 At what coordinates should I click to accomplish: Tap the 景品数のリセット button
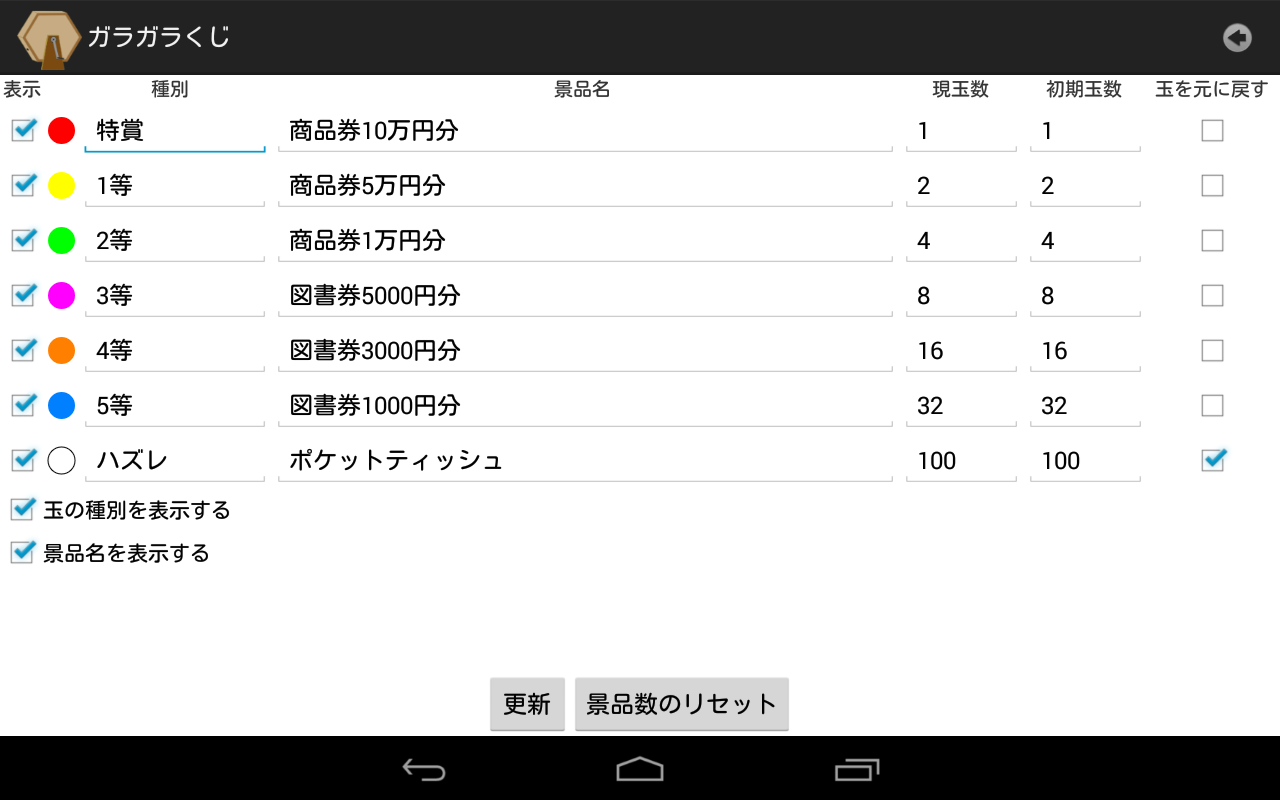click(x=681, y=704)
